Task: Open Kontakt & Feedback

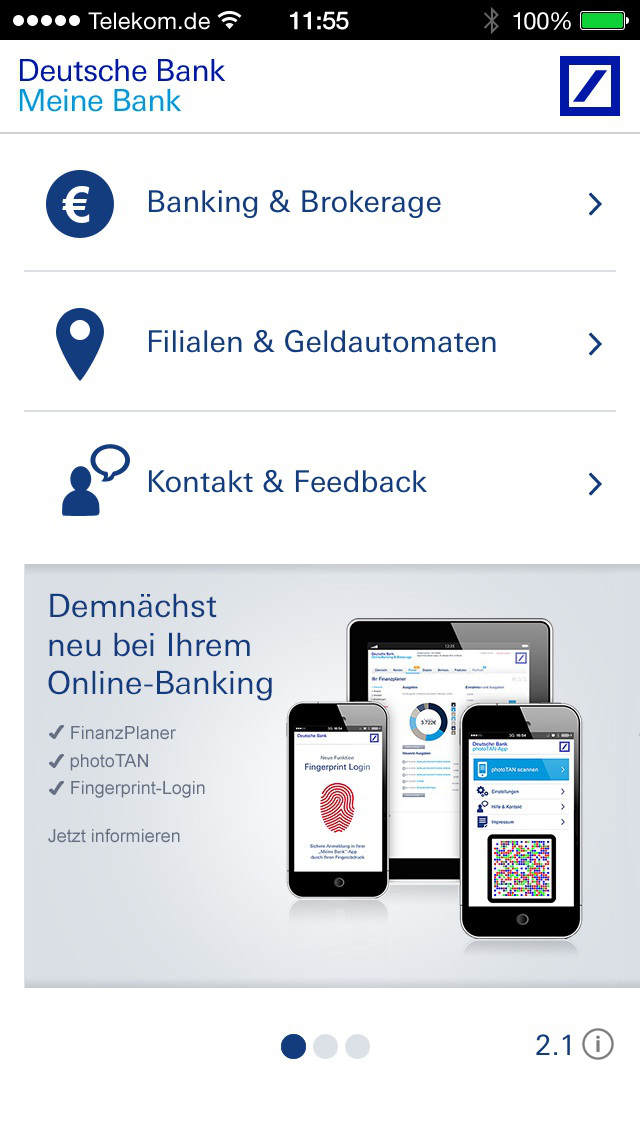Action: pyautogui.click(x=320, y=483)
